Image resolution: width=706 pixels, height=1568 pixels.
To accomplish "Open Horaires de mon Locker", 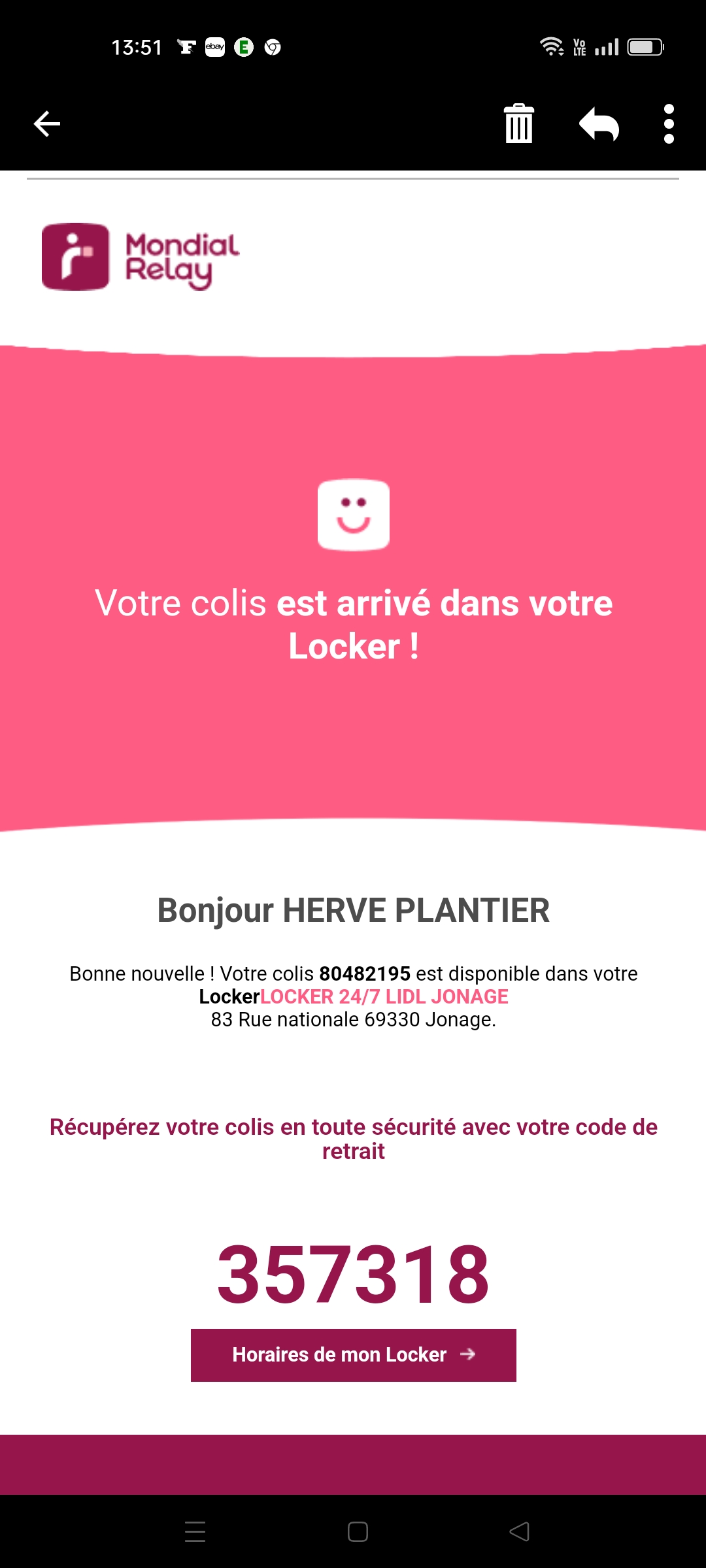I will pos(354,1355).
